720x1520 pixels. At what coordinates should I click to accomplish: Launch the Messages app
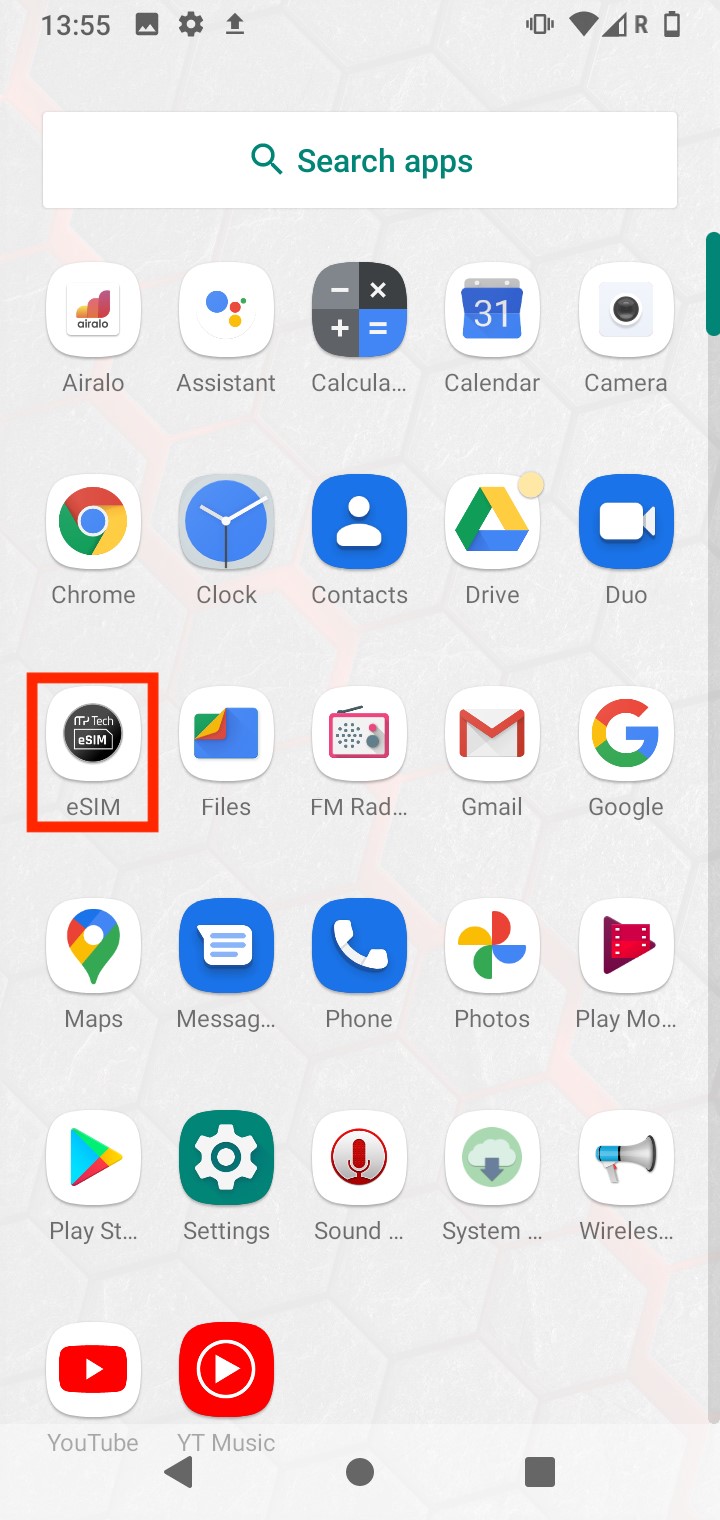(226, 946)
